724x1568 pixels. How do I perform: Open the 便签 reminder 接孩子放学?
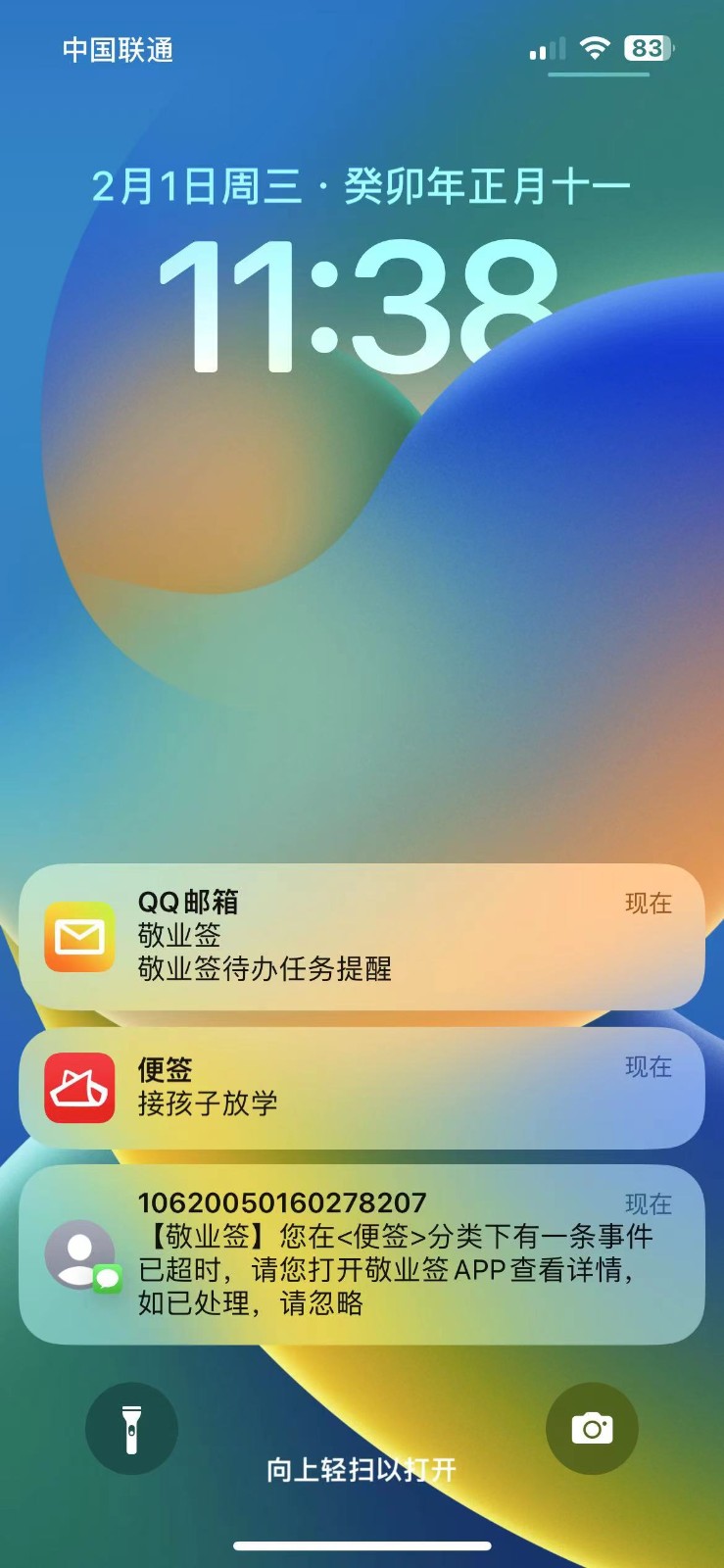(x=362, y=1087)
